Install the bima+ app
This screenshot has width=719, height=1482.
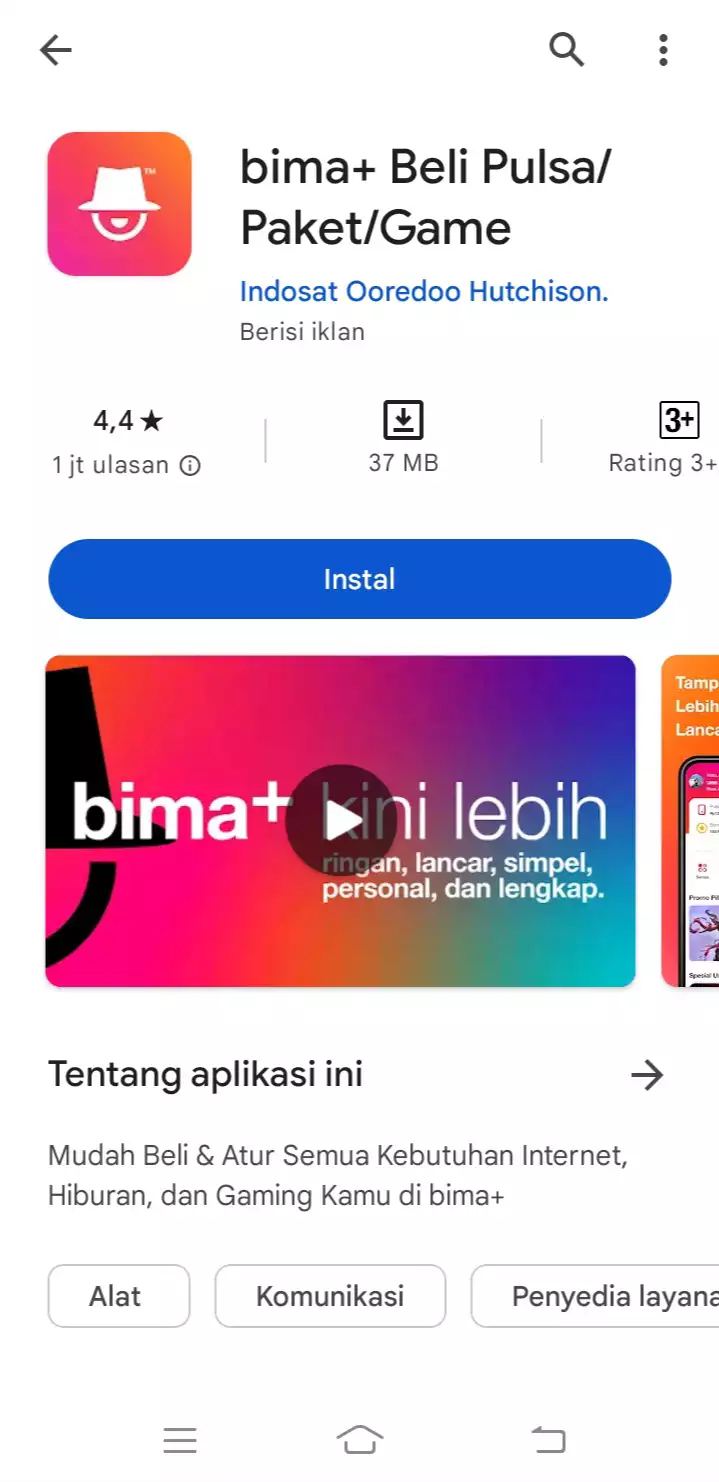pos(359,579)
